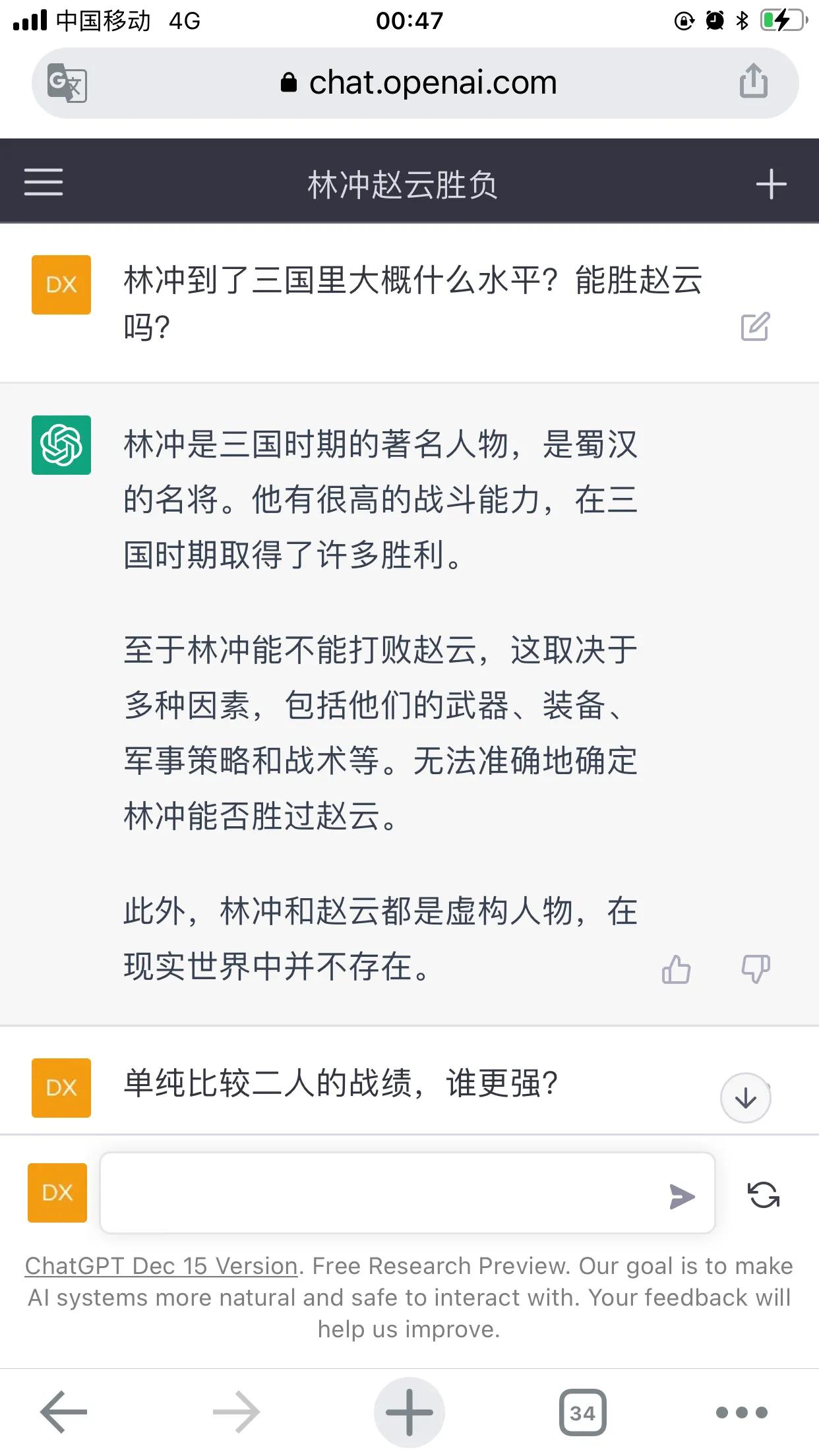View the 34 open tabs

[582, 1412]
